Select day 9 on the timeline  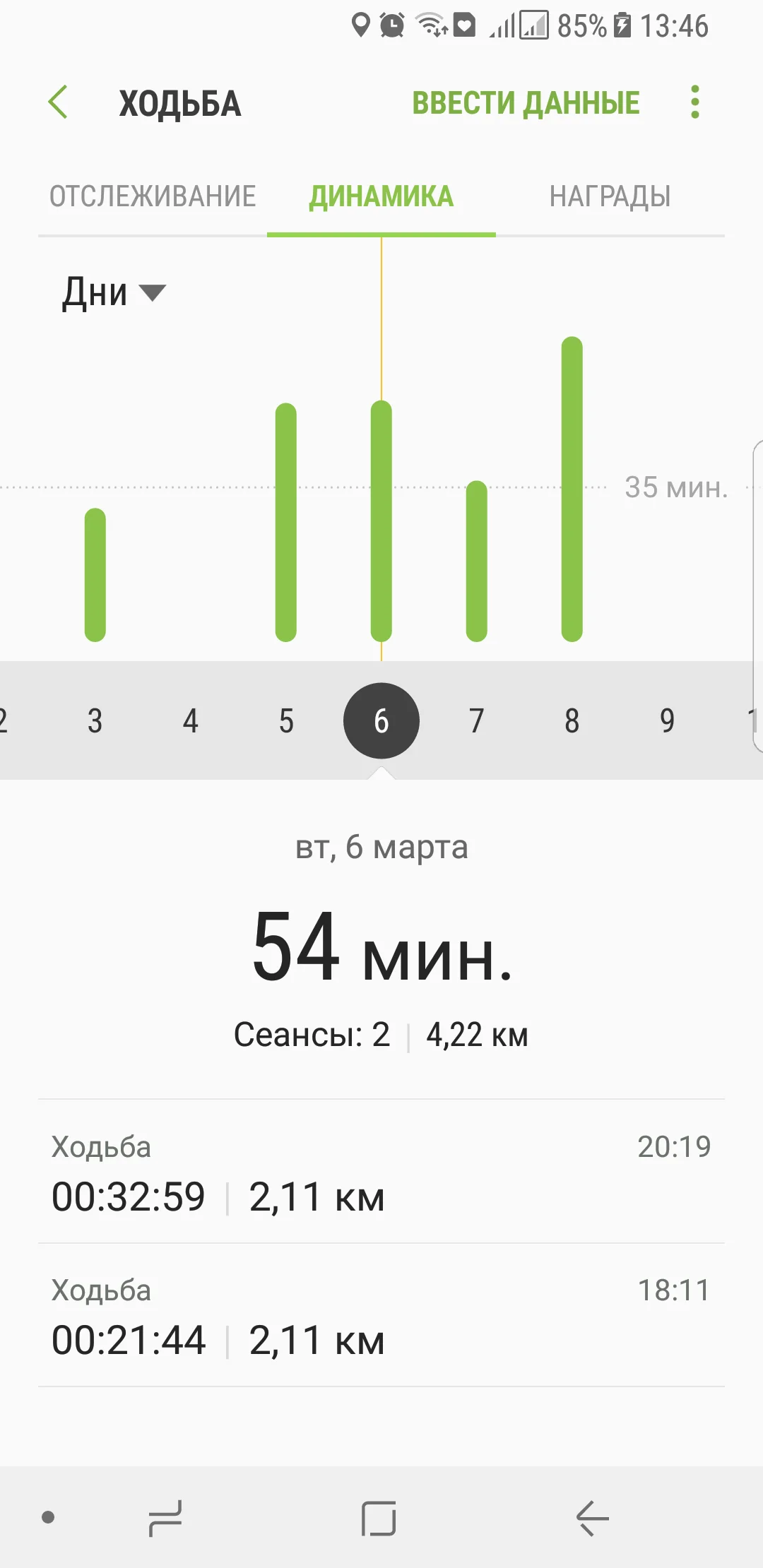point(668,721)
